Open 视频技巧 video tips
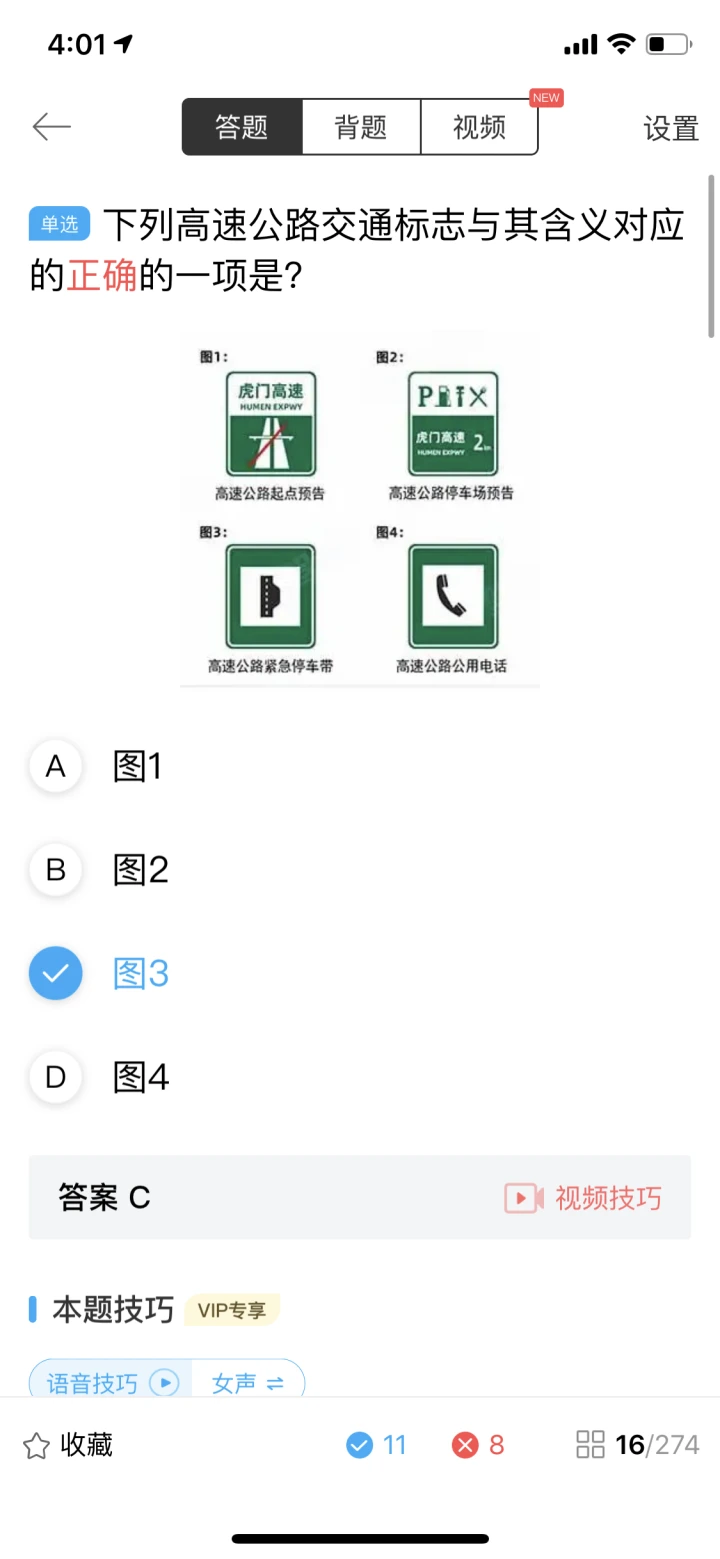 (x=583, y=1198)
